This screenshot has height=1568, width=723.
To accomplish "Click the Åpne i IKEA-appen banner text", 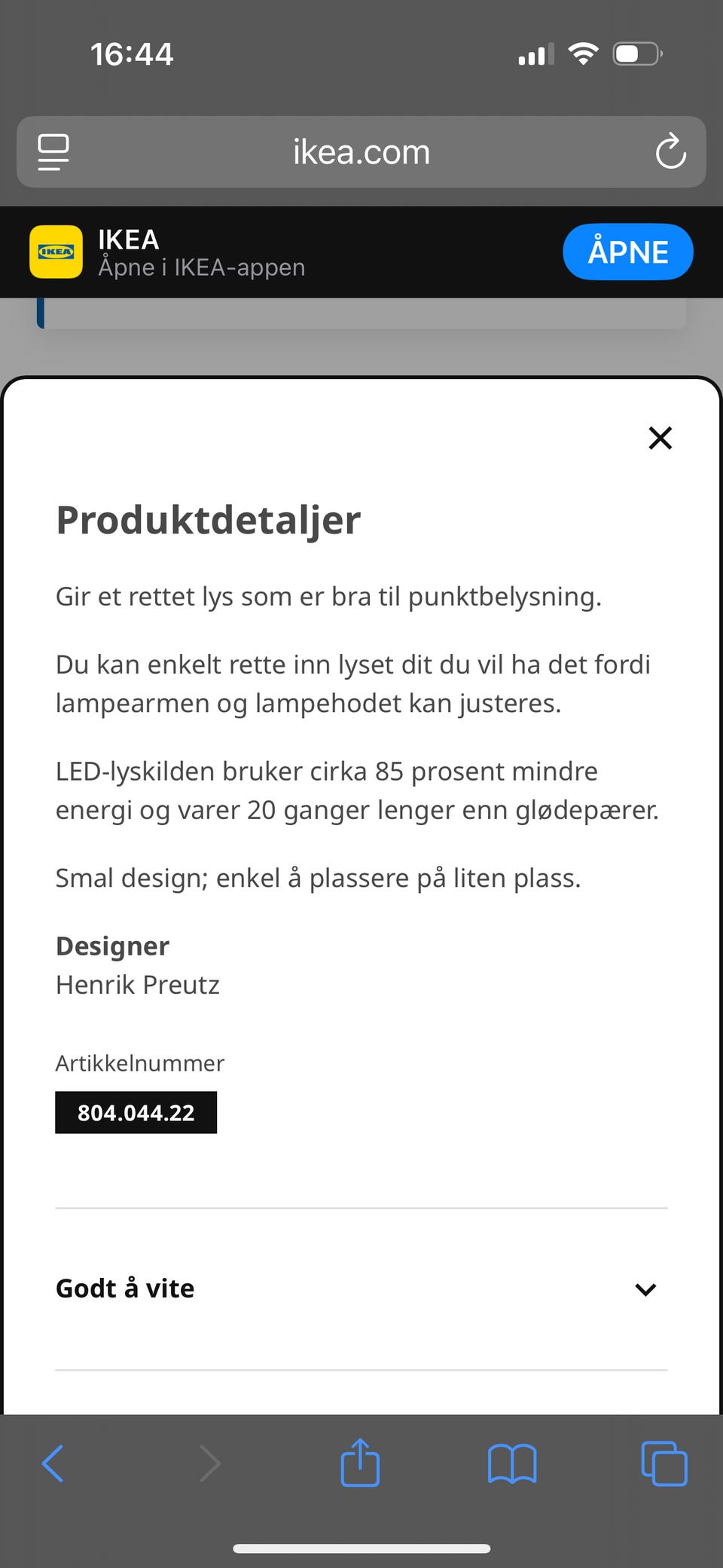I will click(201, 267).
